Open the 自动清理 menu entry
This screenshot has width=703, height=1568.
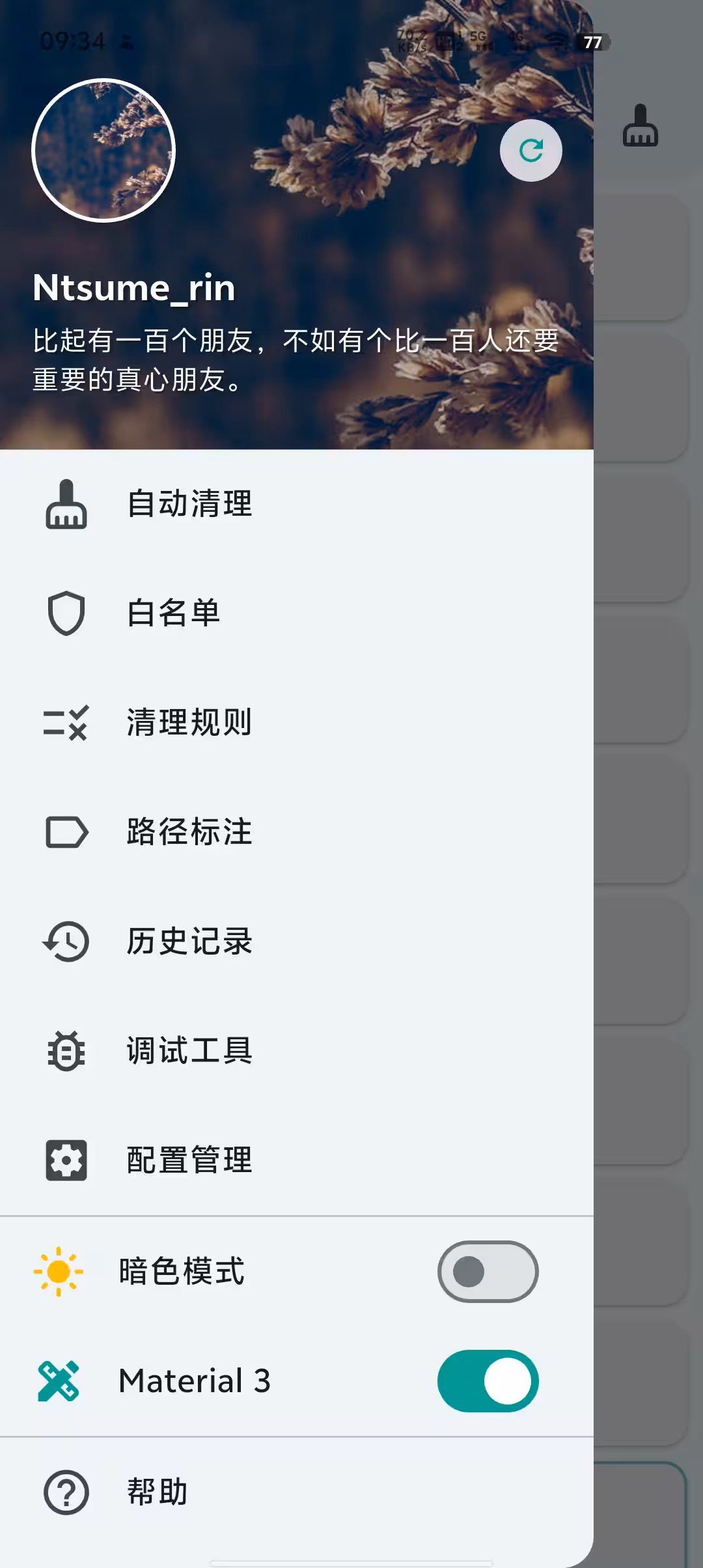[x=190, y=505]
